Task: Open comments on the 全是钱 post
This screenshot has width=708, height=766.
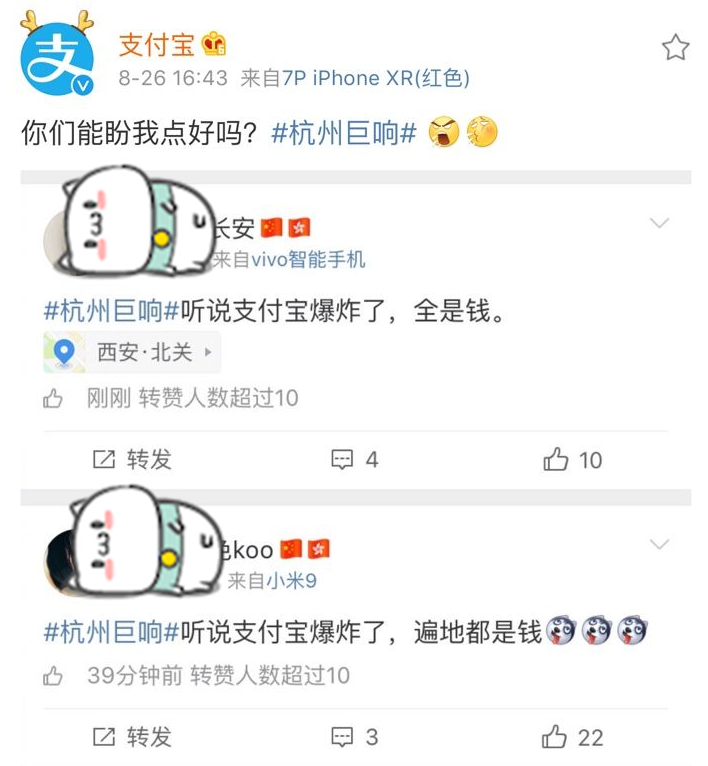Action: (355, 459)
